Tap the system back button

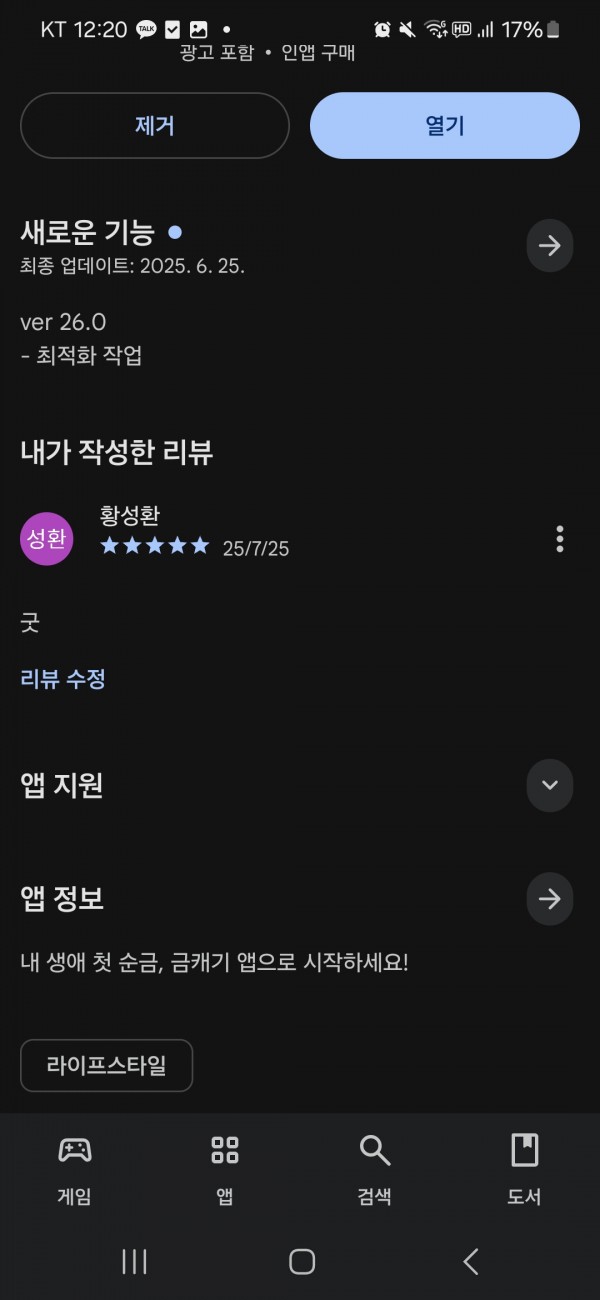tap(471, 1262)
